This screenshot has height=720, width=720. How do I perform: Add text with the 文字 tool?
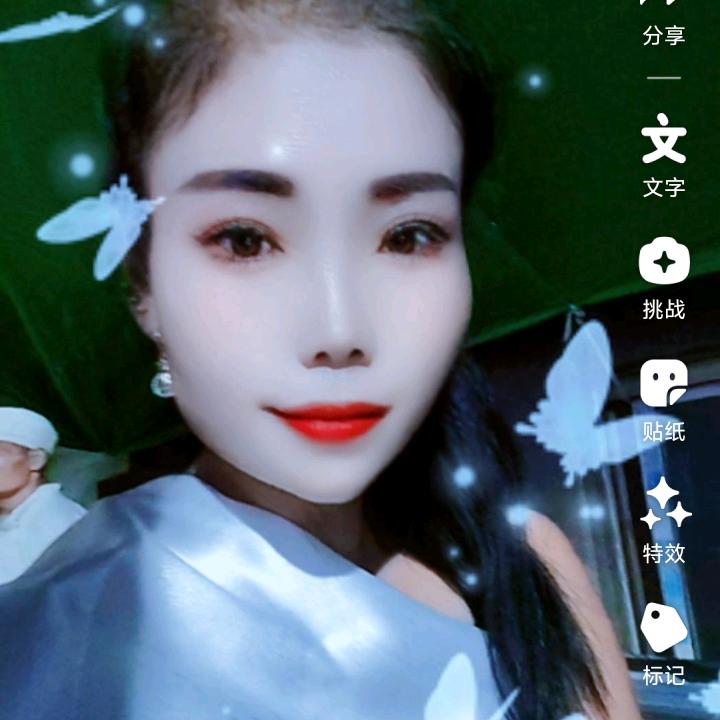(x=664, y=154)
